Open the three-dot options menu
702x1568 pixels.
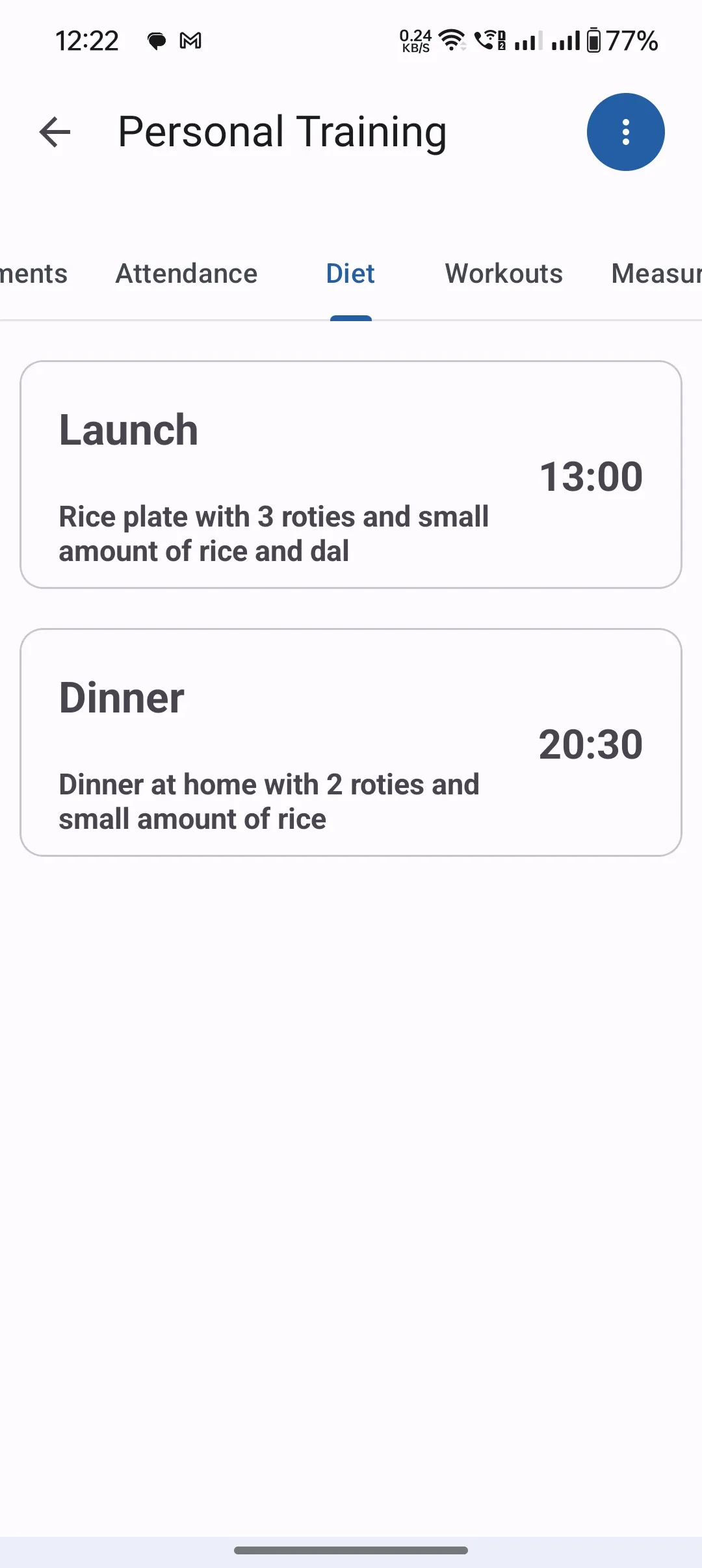coord(625,132)
